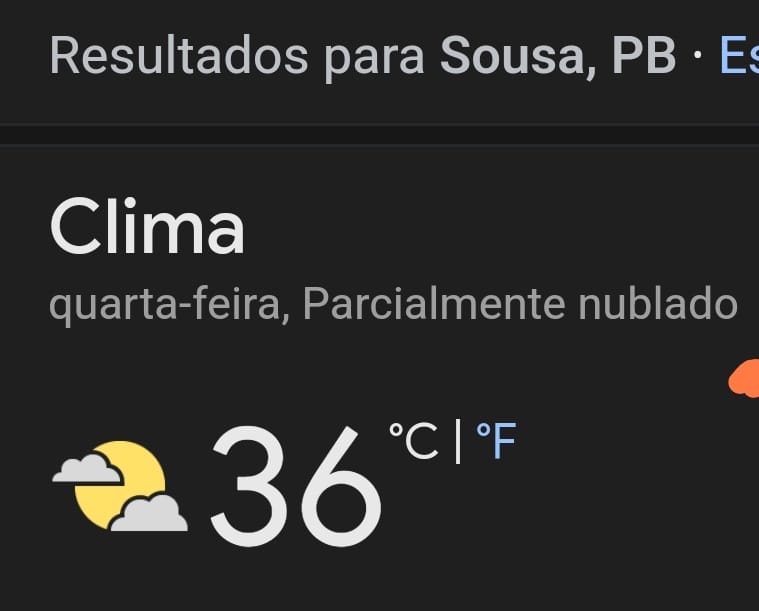Screen dimensions: 759x611
Task: Switch temperature unit to °F
Action: [496, 442]
